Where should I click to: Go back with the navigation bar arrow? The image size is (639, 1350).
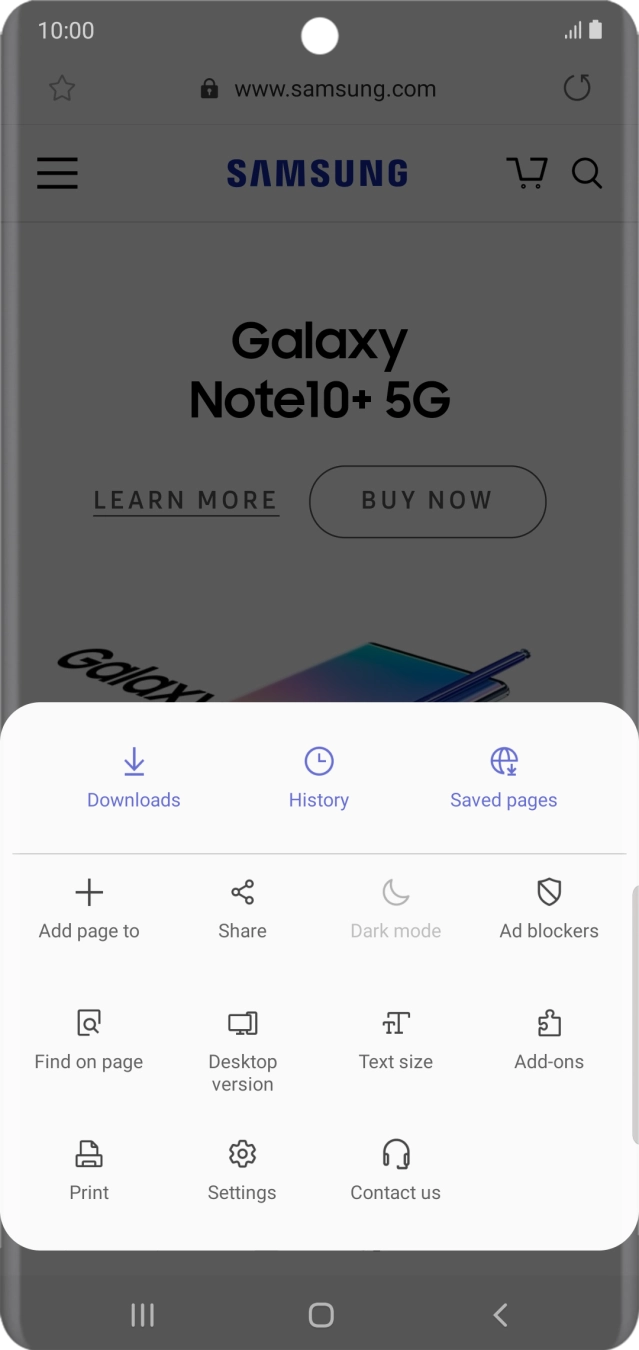(500, 1315)
